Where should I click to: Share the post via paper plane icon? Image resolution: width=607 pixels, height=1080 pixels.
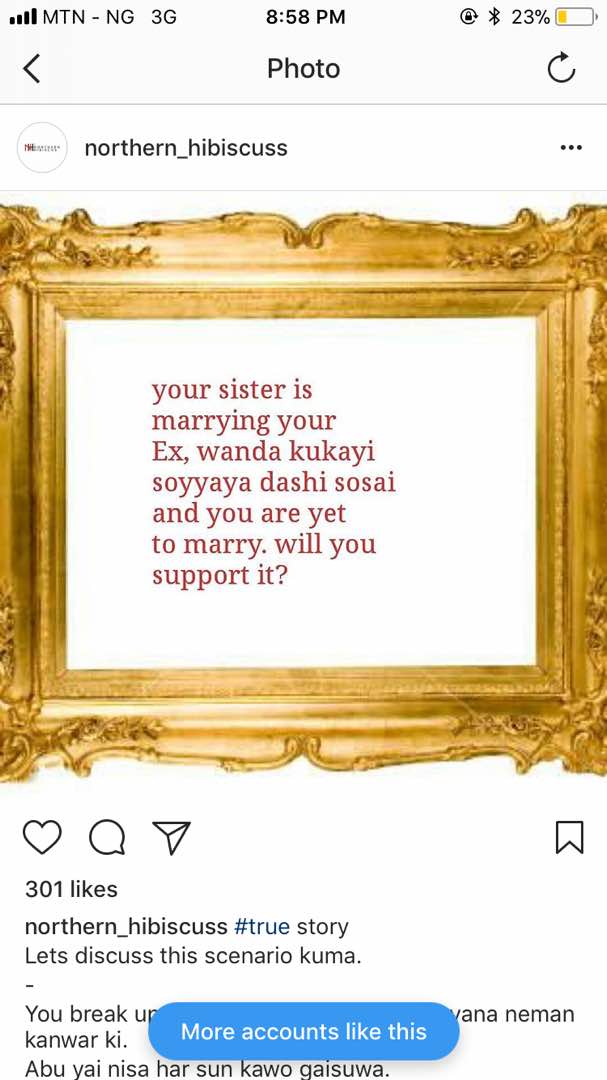[171, 837]
